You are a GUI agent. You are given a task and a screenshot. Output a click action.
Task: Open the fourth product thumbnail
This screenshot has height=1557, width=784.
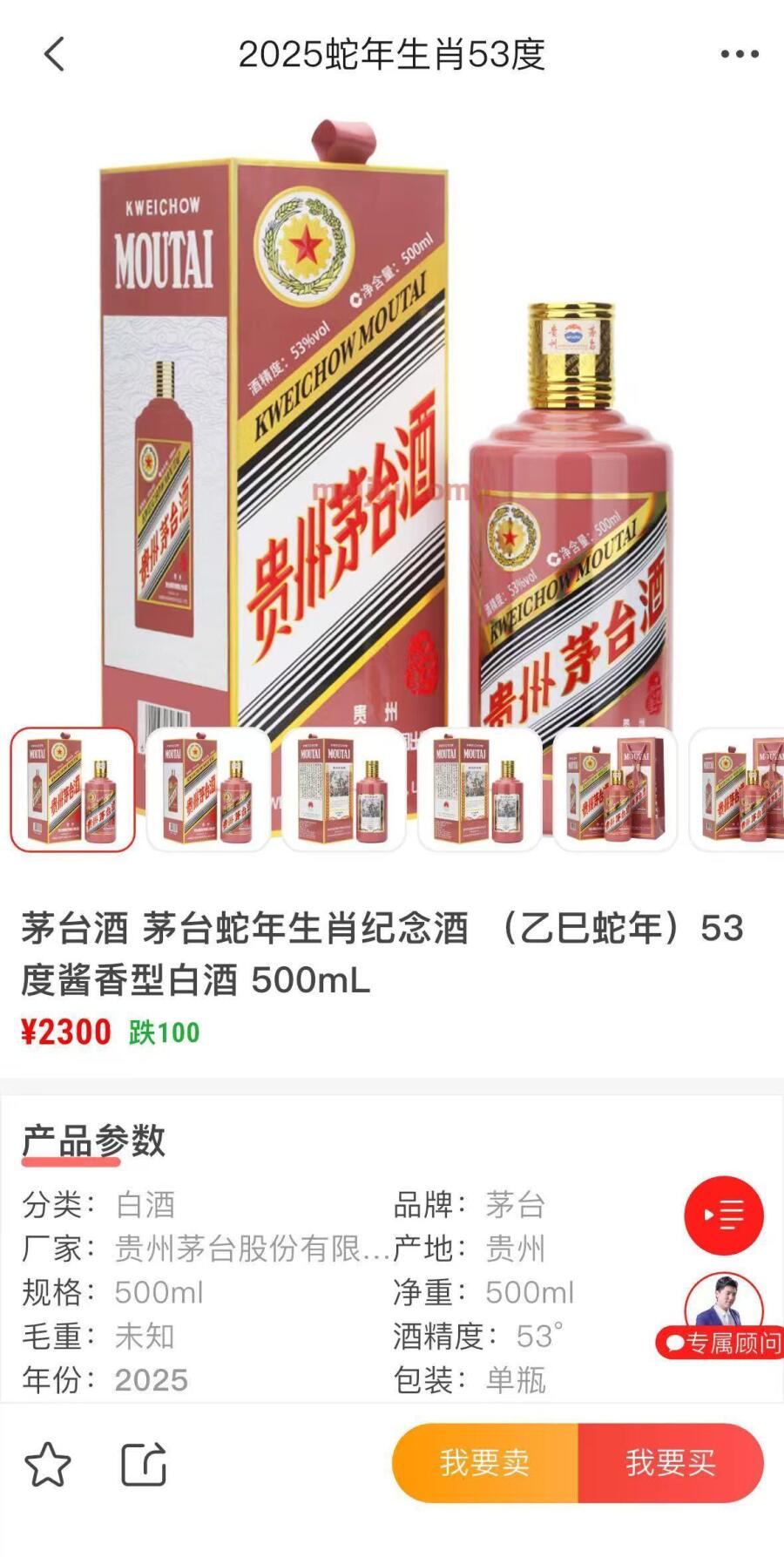coord(480,789)
